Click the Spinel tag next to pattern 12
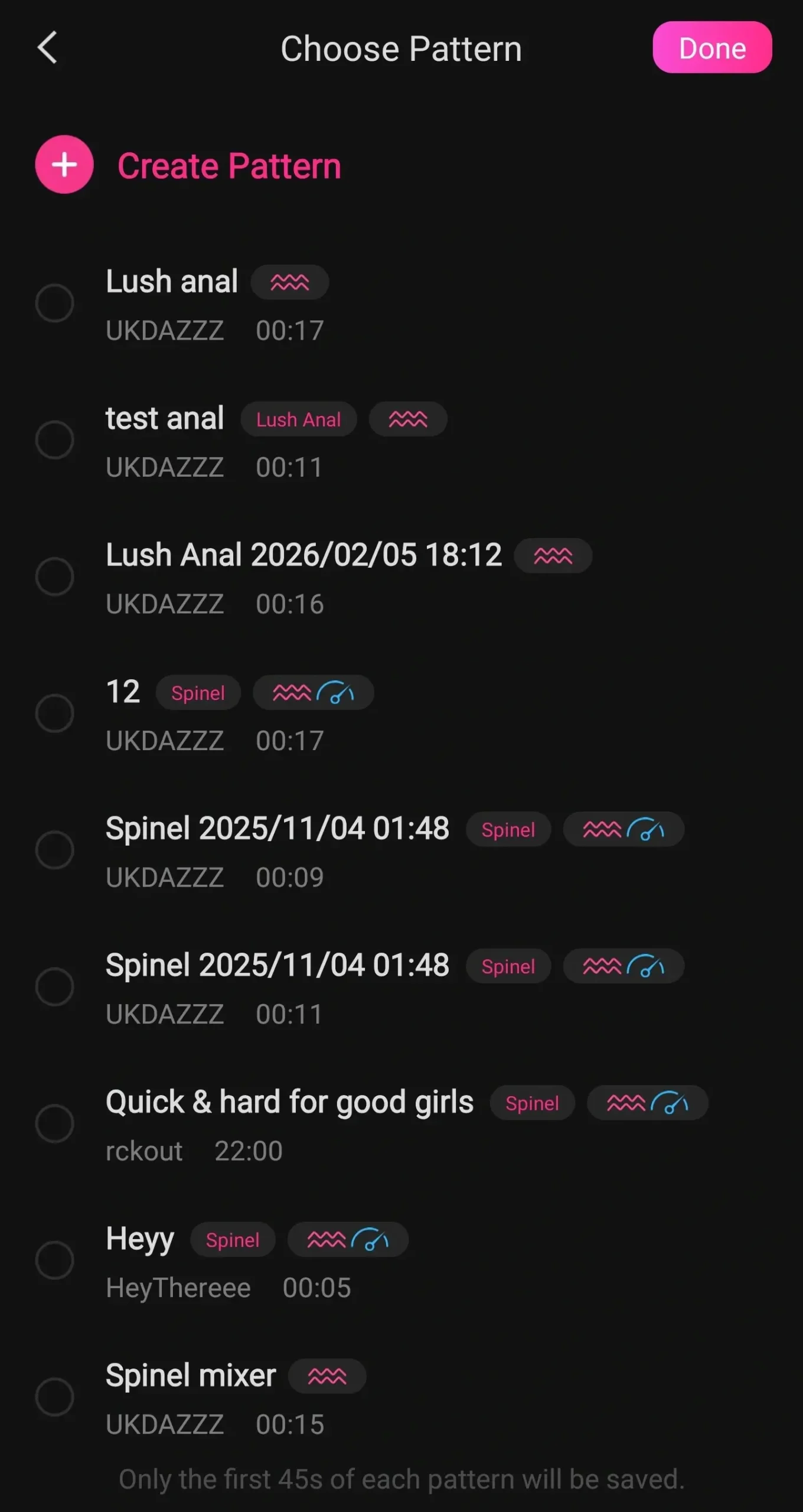 pyautogui.click(x=198, y=693)
